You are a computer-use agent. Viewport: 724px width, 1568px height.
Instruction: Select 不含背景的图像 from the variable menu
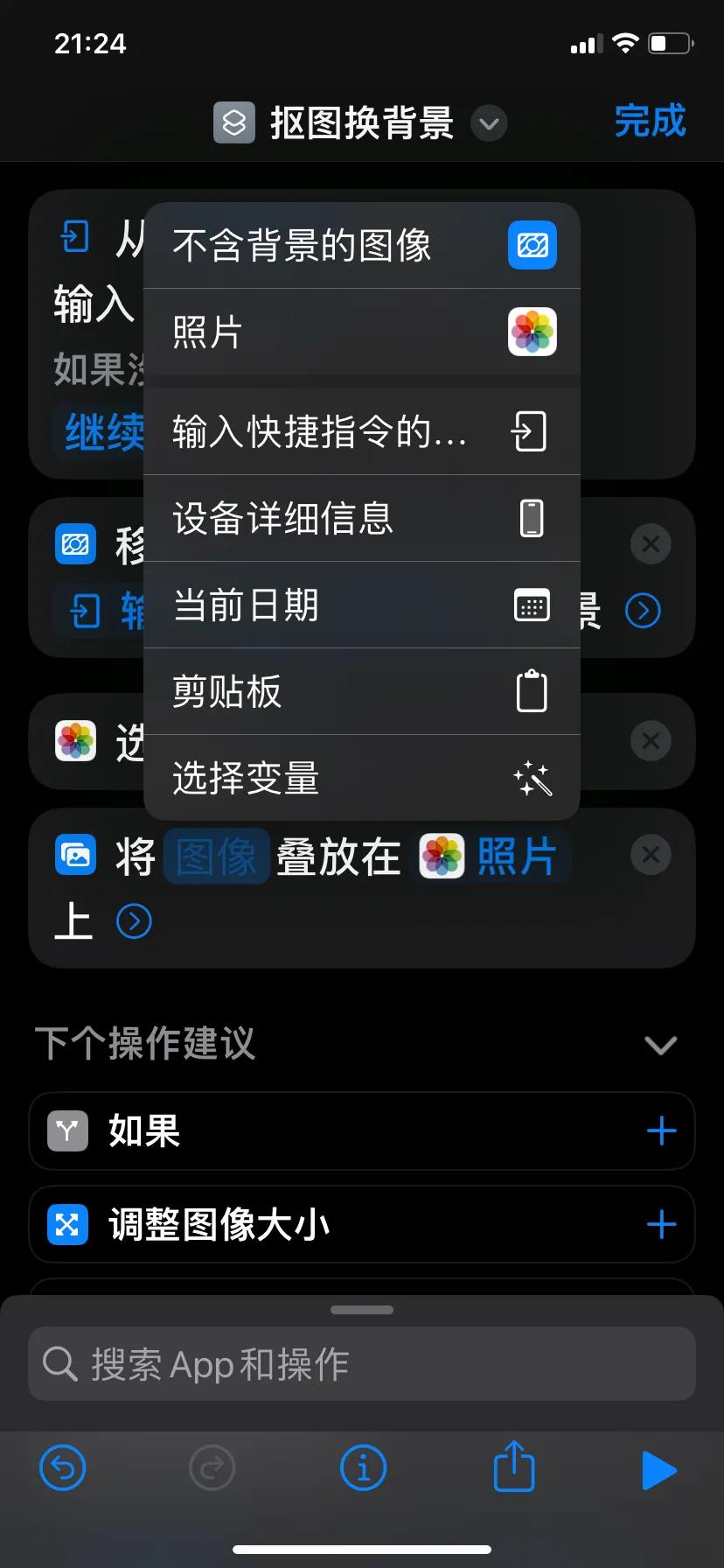point(361,245)
